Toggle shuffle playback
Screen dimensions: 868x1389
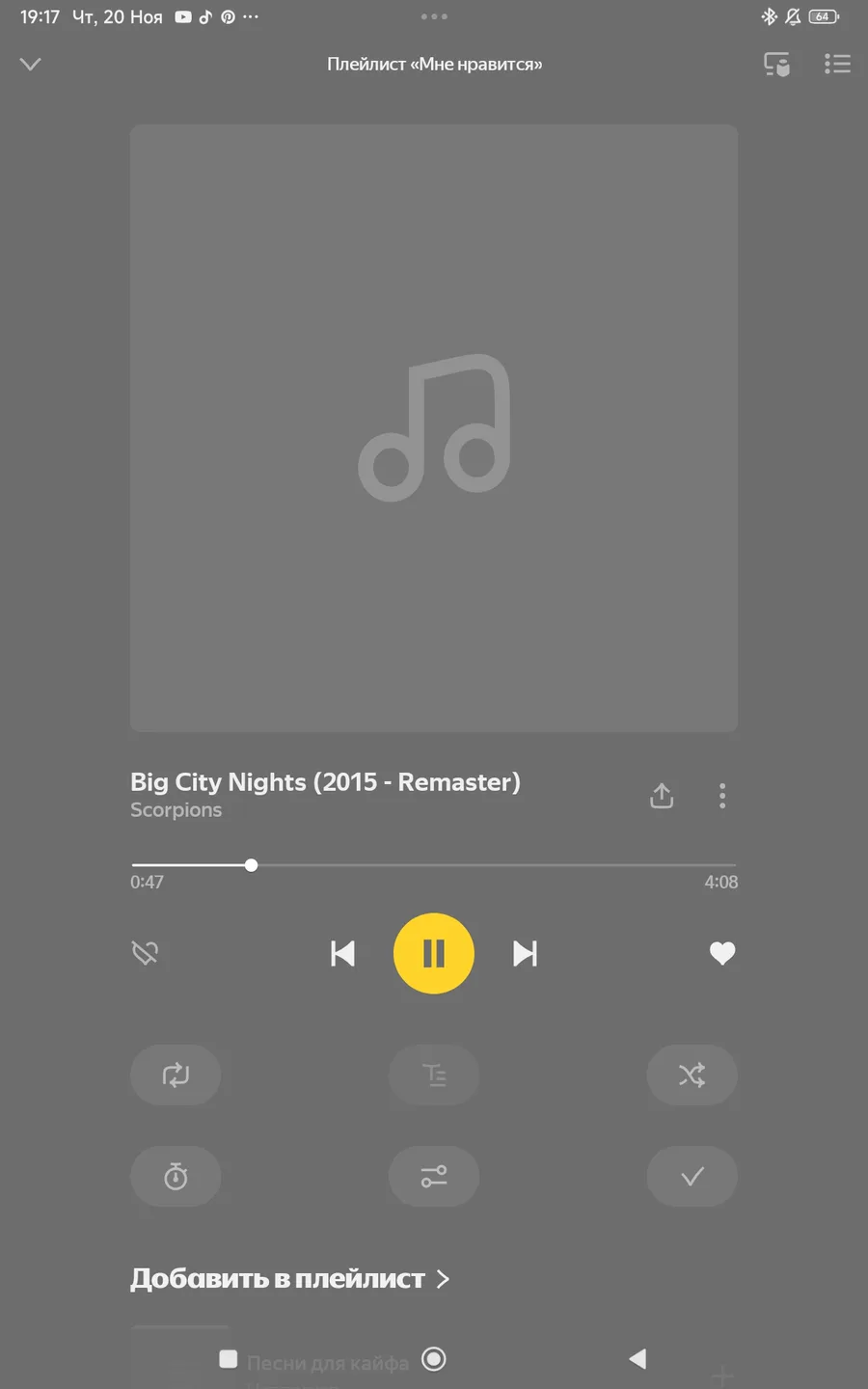(x=692, y=1075)
